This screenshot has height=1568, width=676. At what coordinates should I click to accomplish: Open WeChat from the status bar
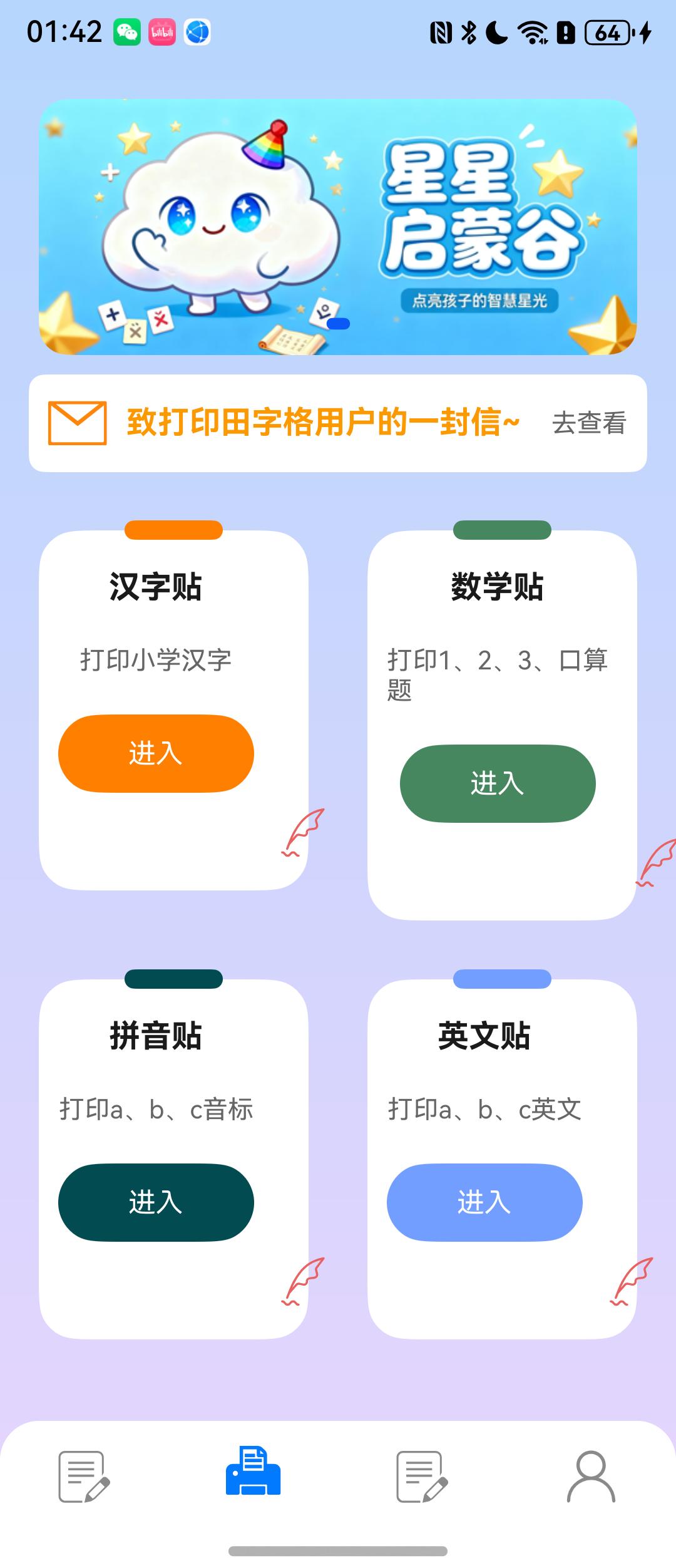[127, 31]
